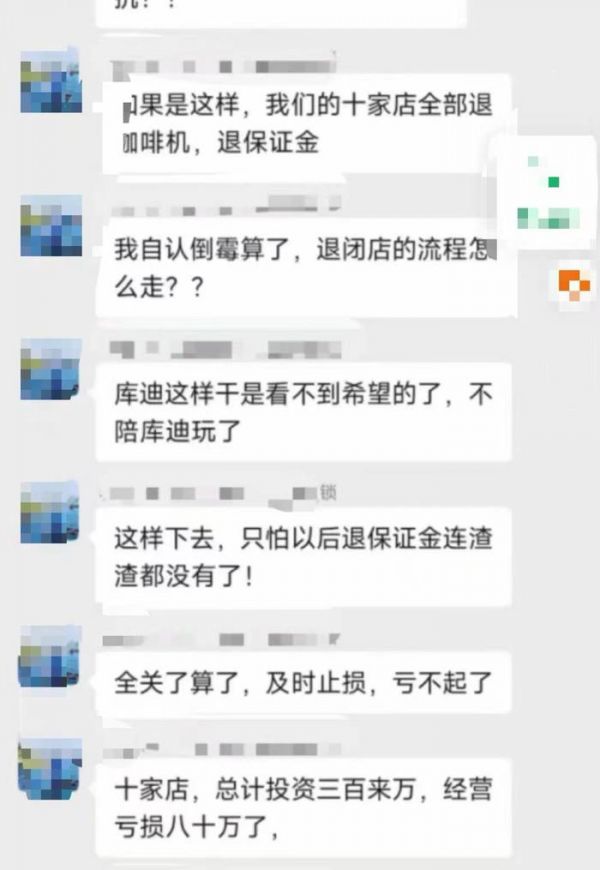View avatar beside 不陪库迪玩了 message
Image resolution: width=600 pixels, height=870 pixels.
(x=51, y=370)
